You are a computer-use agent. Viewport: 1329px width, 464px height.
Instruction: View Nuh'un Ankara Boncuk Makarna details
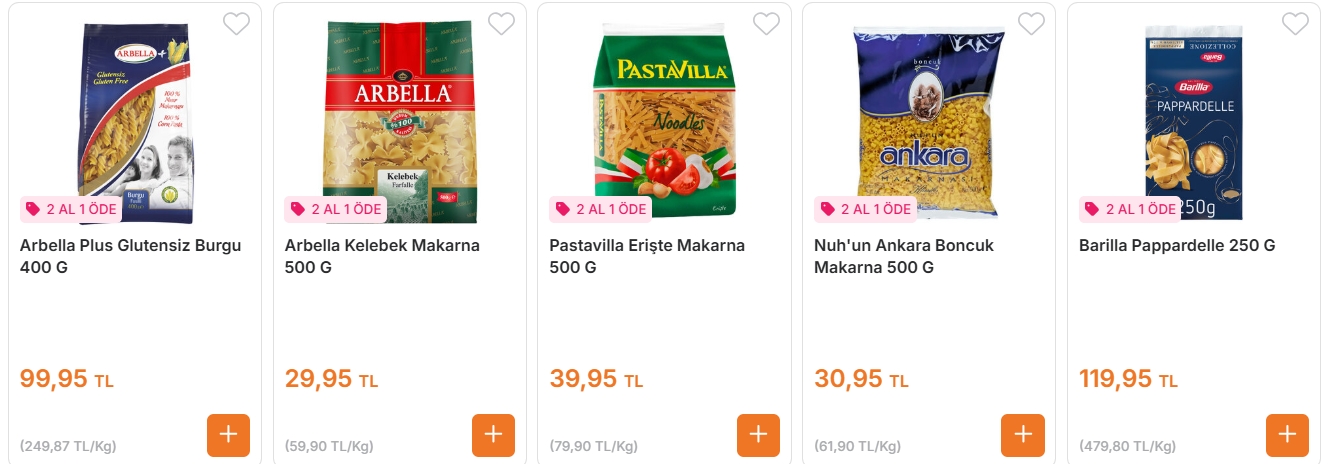[x=903, y=256]
